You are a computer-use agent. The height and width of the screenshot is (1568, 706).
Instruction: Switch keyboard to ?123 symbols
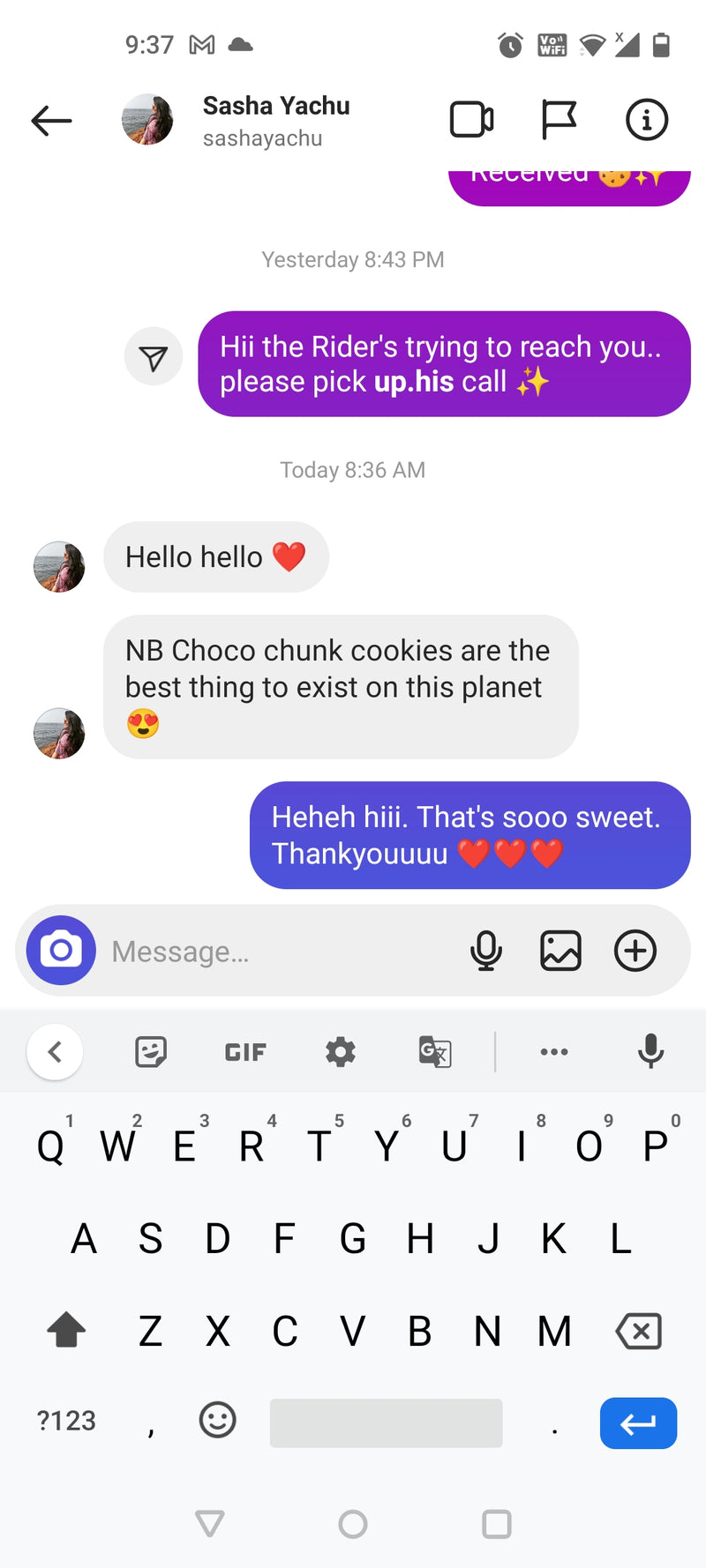(x=66, y=1422)
